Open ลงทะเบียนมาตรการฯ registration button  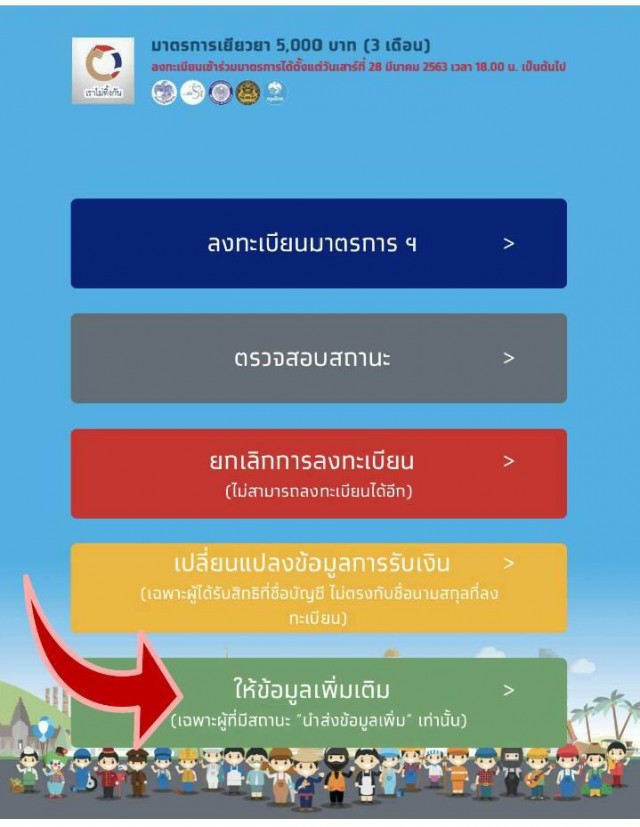pos(318,243)
